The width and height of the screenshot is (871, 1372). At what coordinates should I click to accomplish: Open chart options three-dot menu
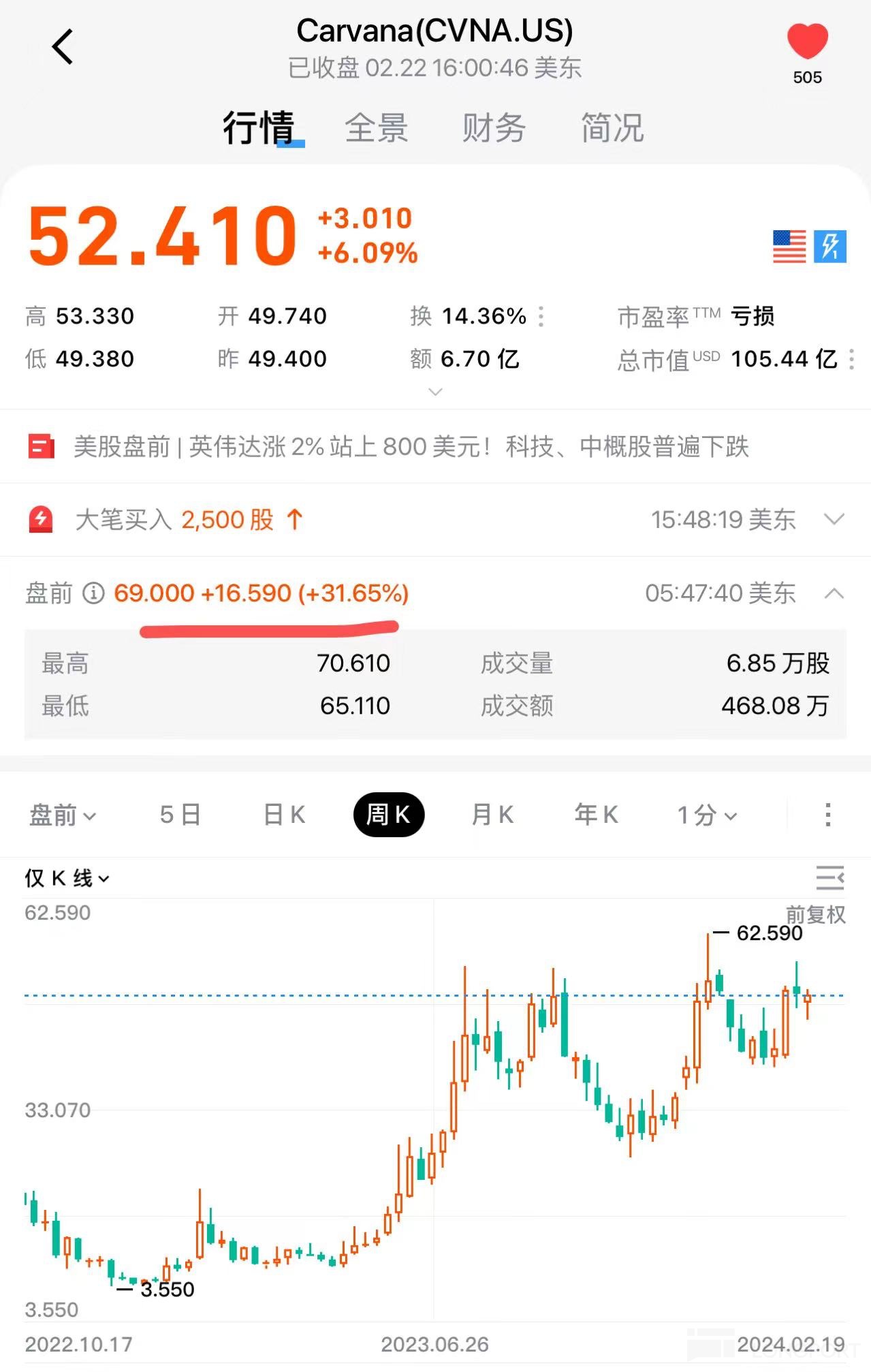(x=827, y=815)
